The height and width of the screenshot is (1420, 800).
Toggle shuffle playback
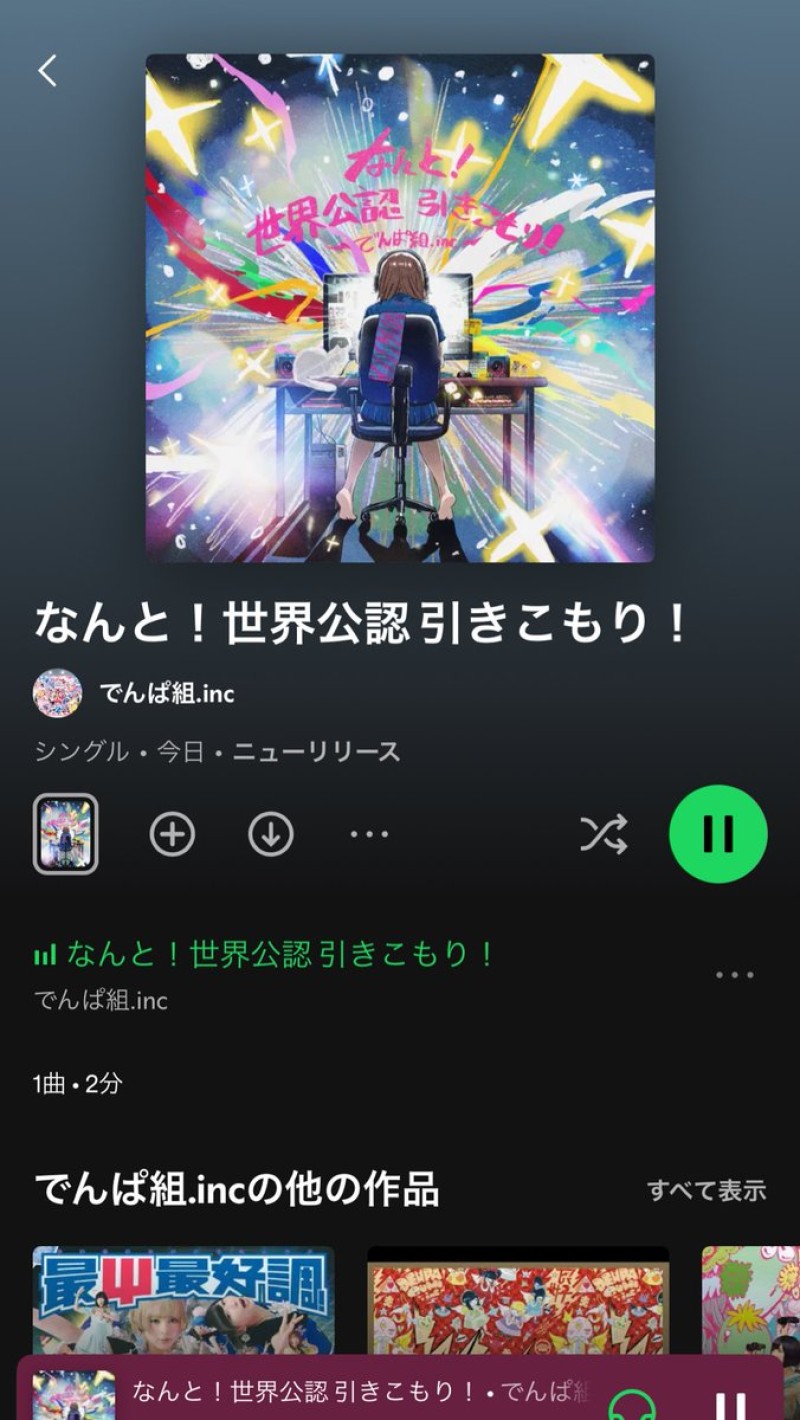[604, 834]
